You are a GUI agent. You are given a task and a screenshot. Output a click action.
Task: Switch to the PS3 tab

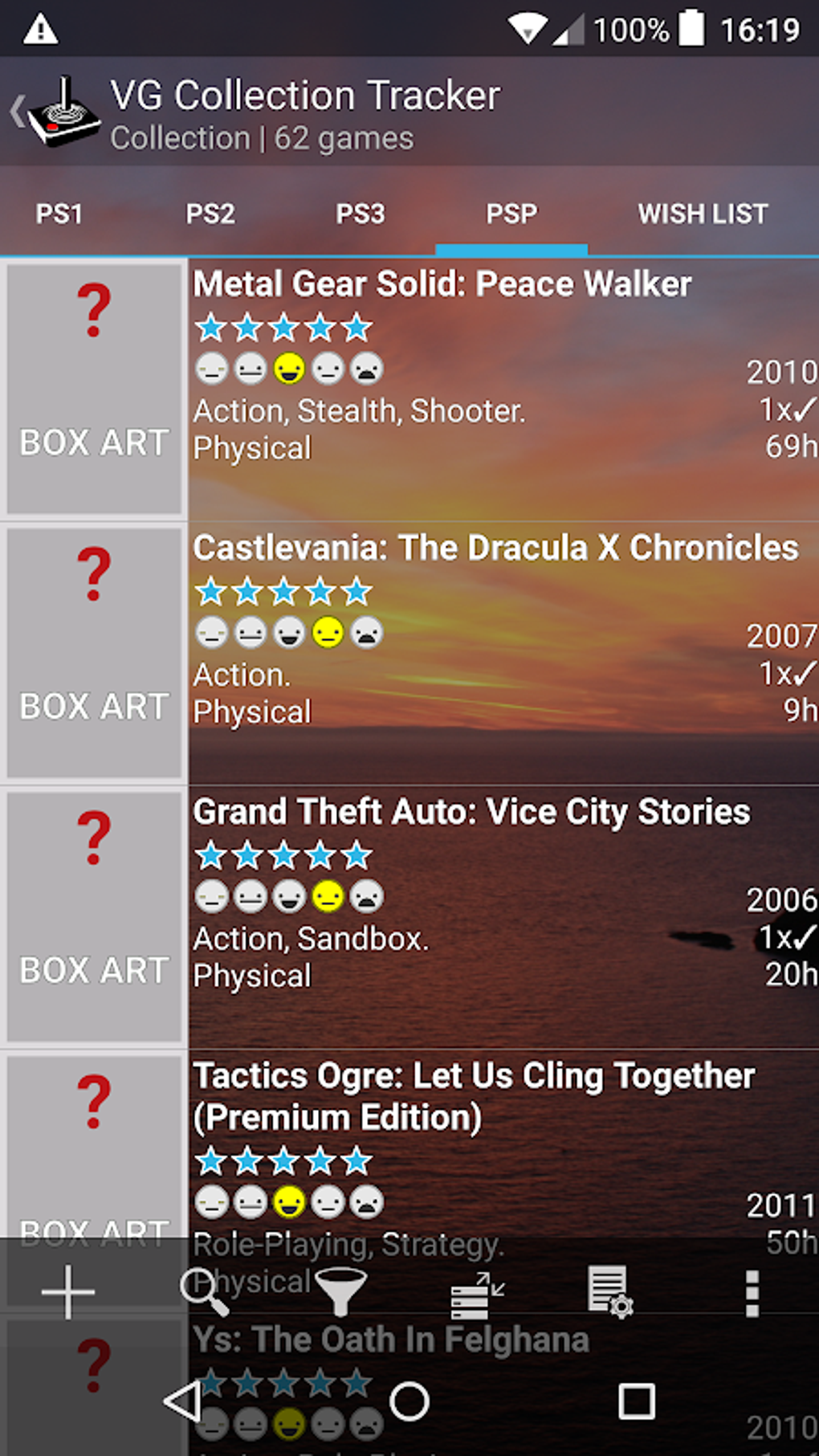click(x=361, y=214)
